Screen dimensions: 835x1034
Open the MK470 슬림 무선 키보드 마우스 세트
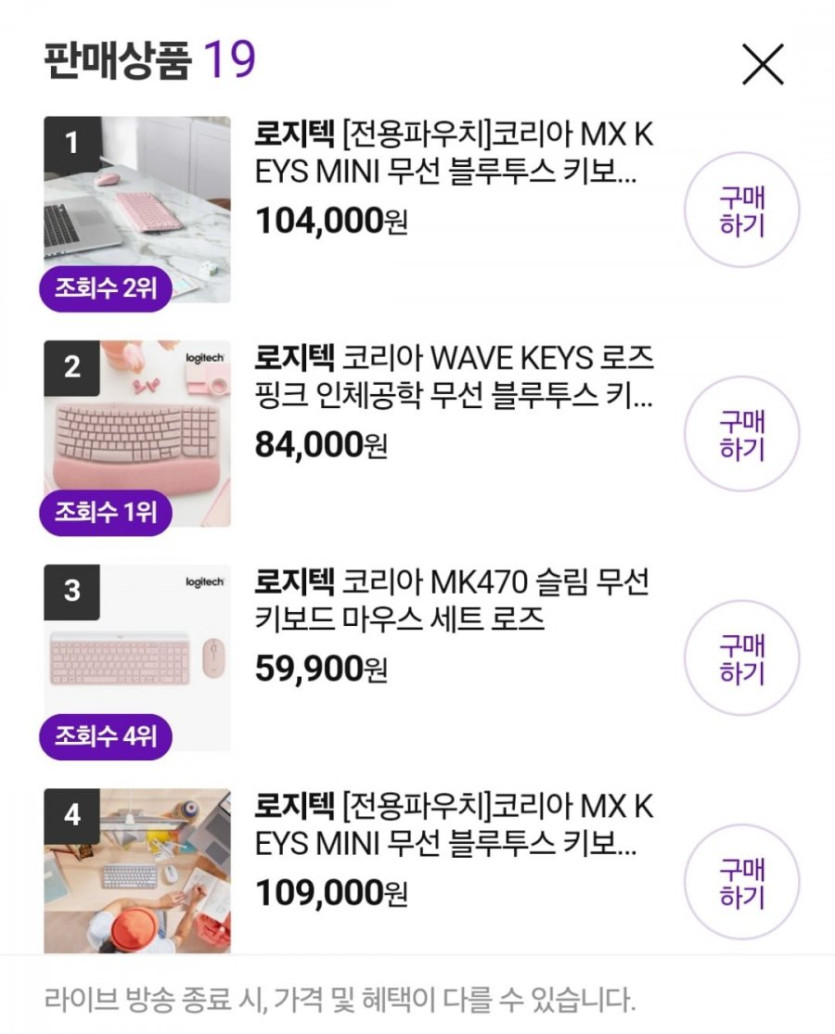pyautogui.click(x=453, y=598)
